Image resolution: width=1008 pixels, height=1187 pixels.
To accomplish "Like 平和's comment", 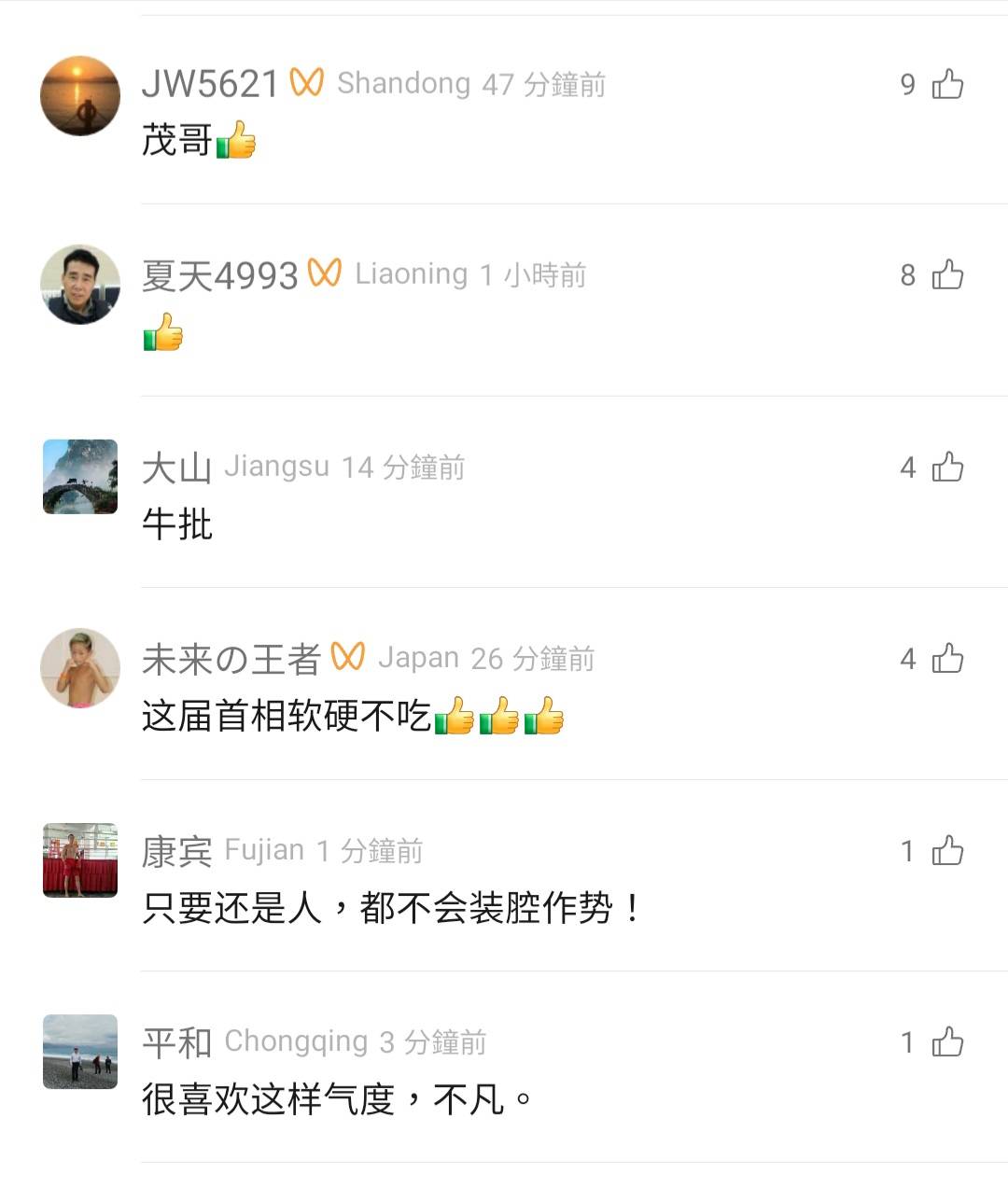I will 947,1041.
